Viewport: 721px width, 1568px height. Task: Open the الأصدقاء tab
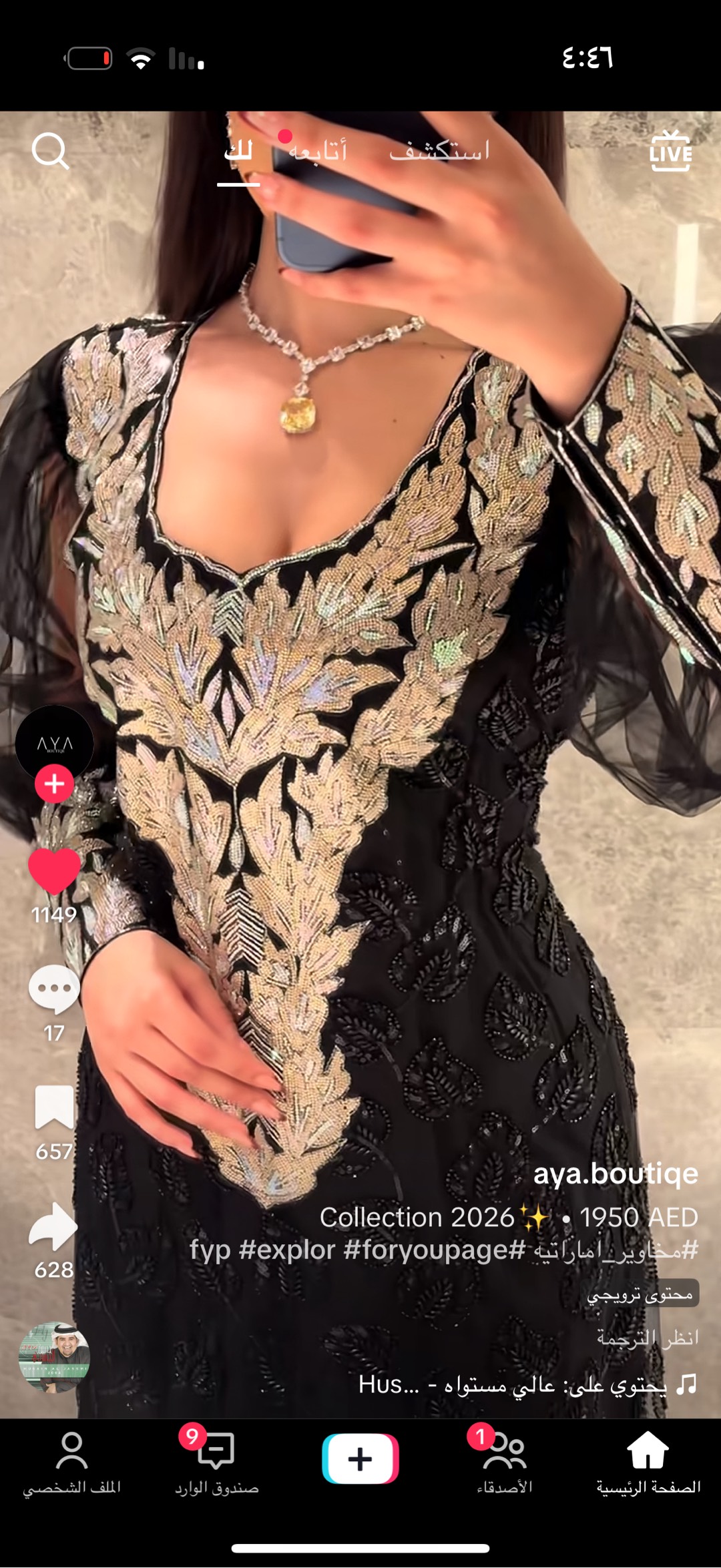(504, 1462)
